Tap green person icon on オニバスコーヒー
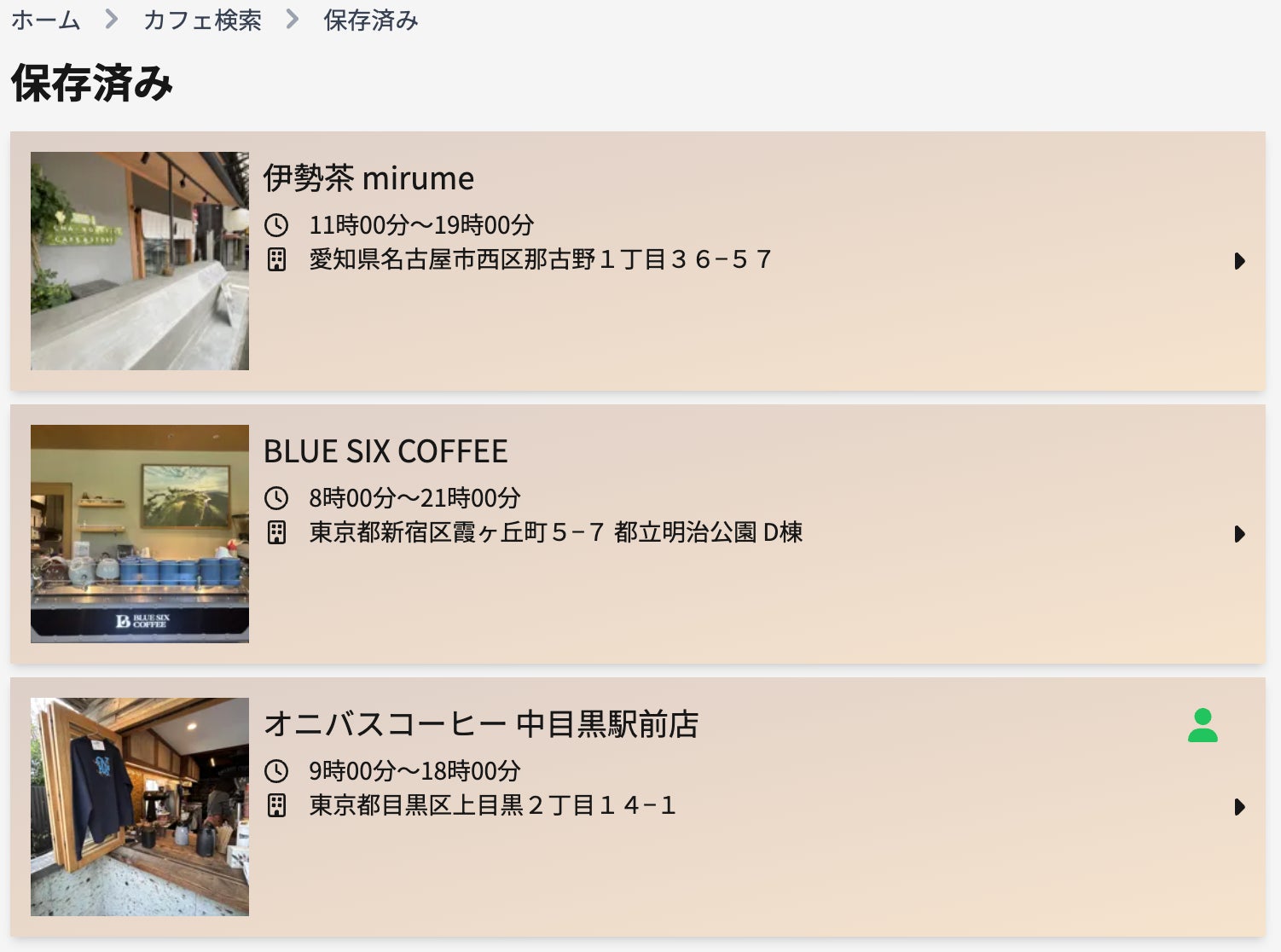Image resolution: width=1281 pixels, height=952 pixels. (x=1203, y=726)
